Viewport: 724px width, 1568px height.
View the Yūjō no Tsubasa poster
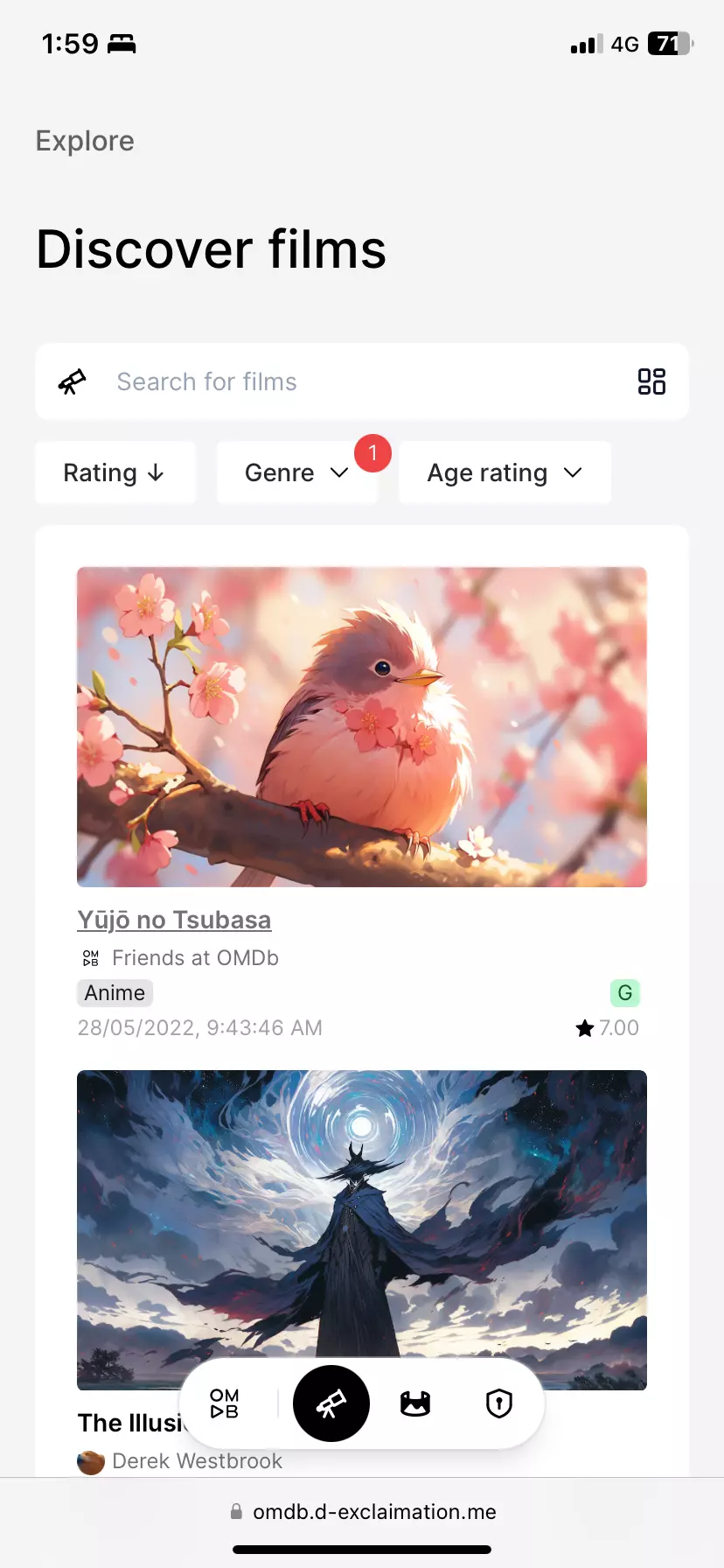tap(362, 726)
